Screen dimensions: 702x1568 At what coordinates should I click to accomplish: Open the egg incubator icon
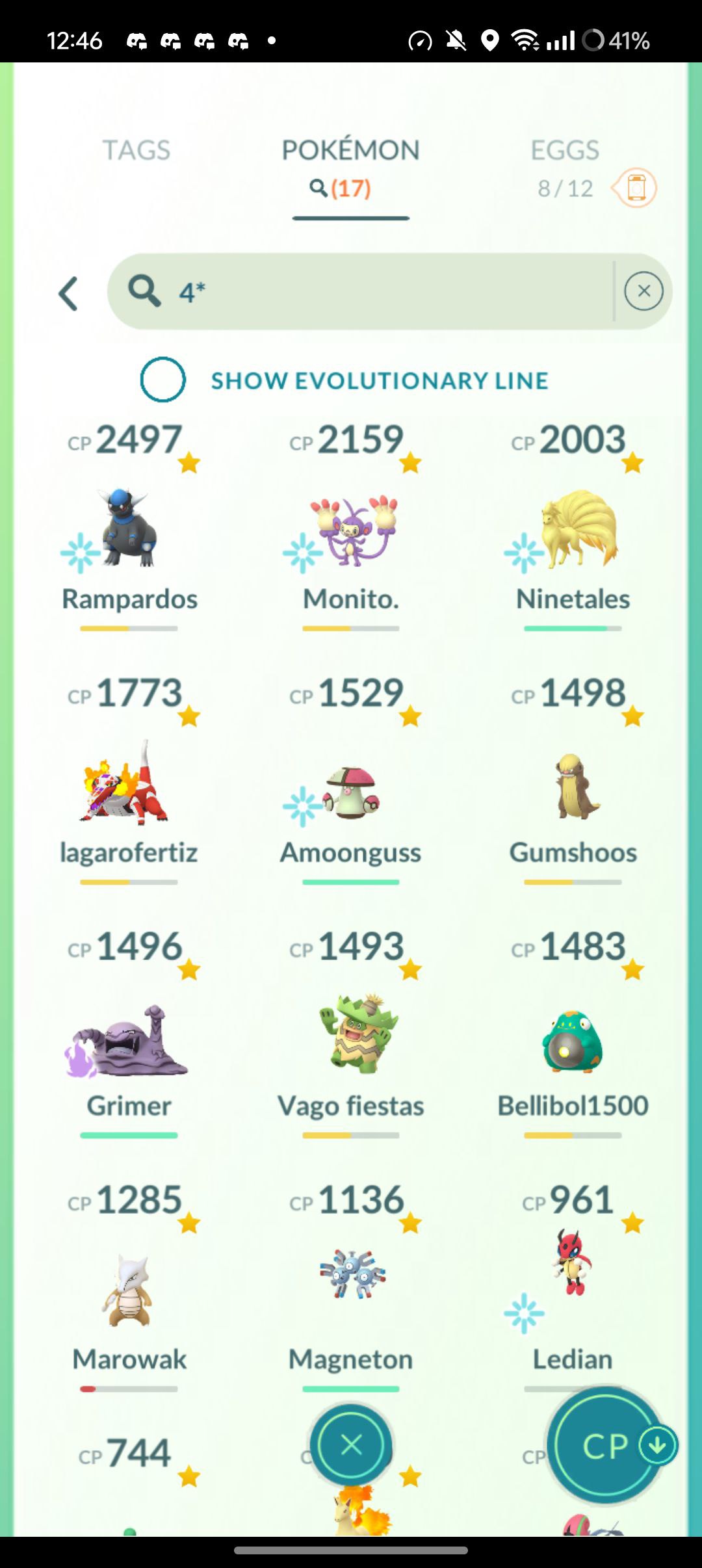click(x=635, y=188)
